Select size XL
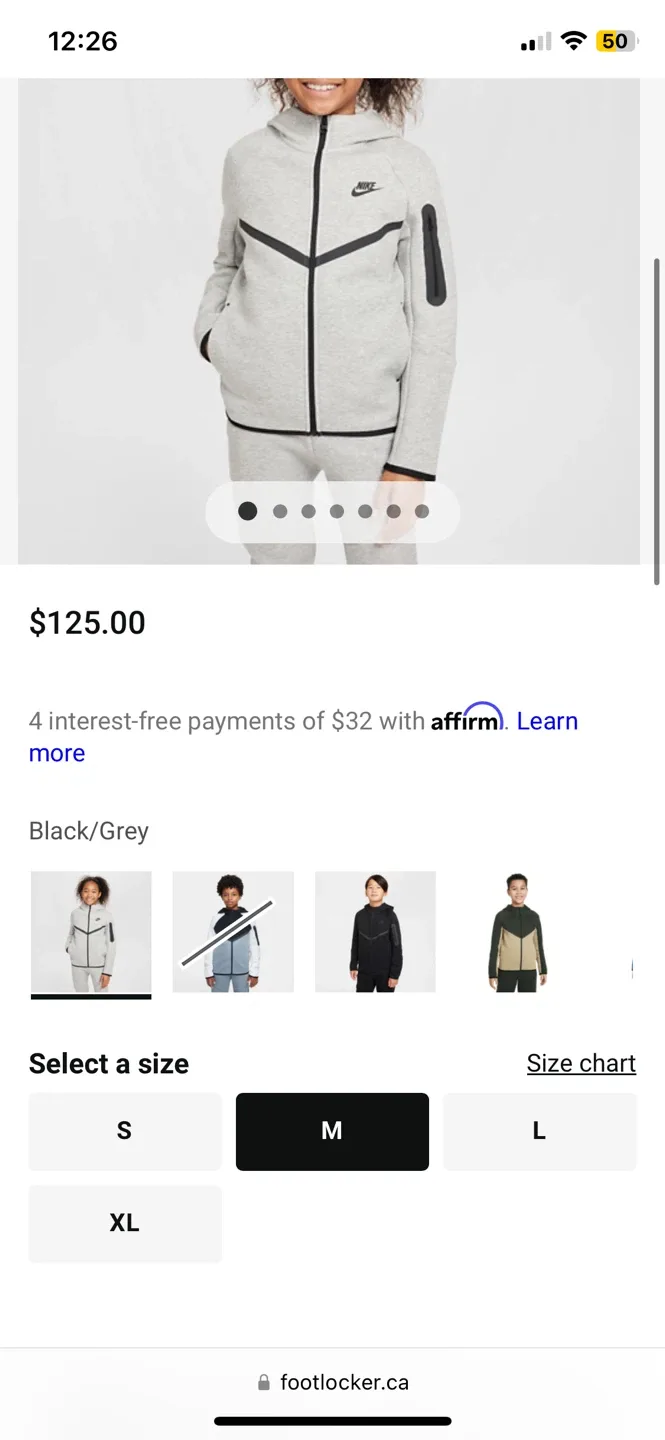Image resolution: width=665 pixels, height=1440 pixels. 125,1223
